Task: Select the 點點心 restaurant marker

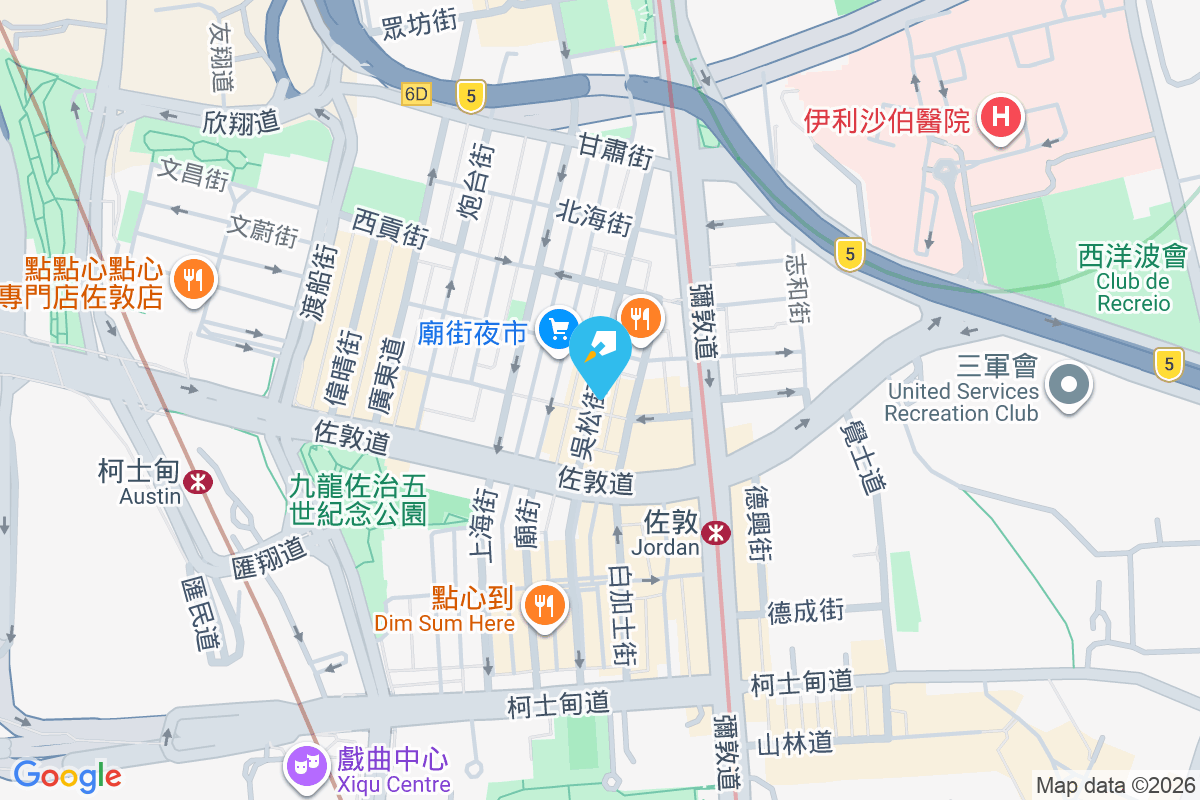Action: tap(193, 278)
